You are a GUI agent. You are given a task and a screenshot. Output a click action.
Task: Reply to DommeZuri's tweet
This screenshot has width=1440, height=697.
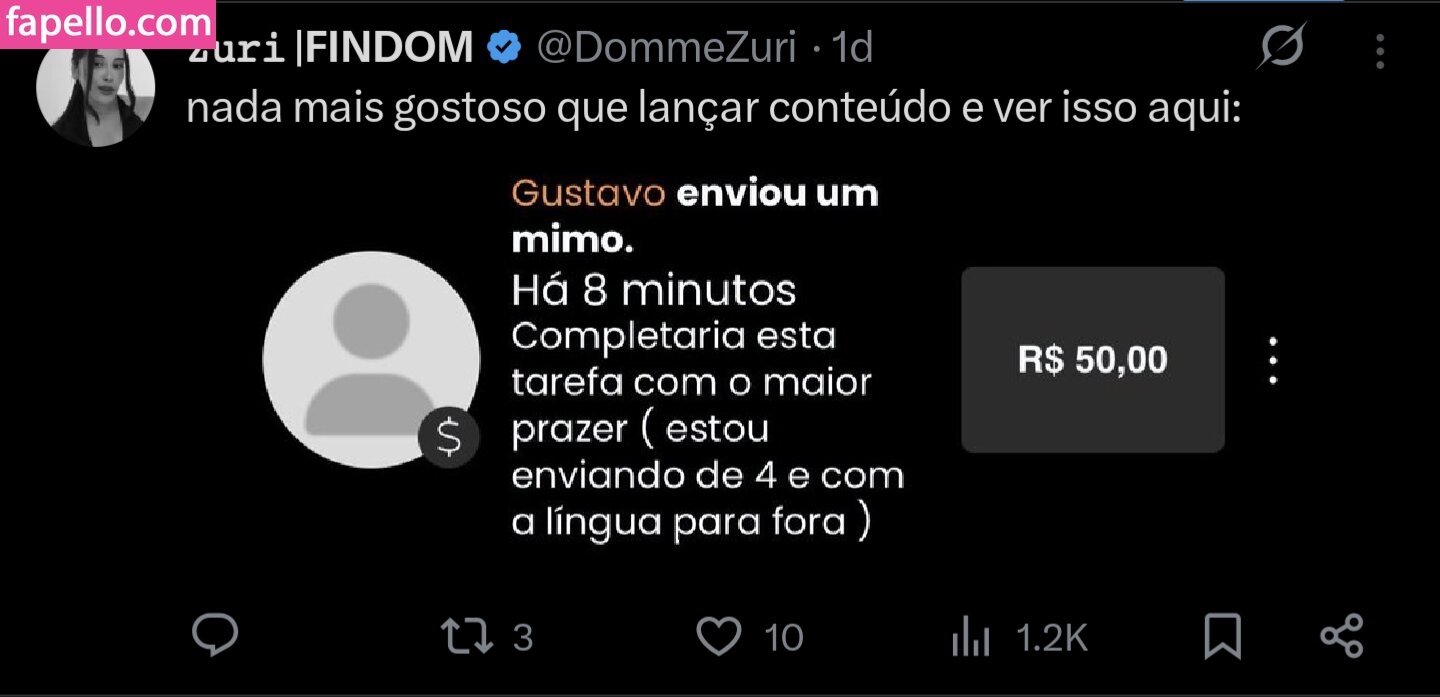pyautogui.click(x=215, y=636)
